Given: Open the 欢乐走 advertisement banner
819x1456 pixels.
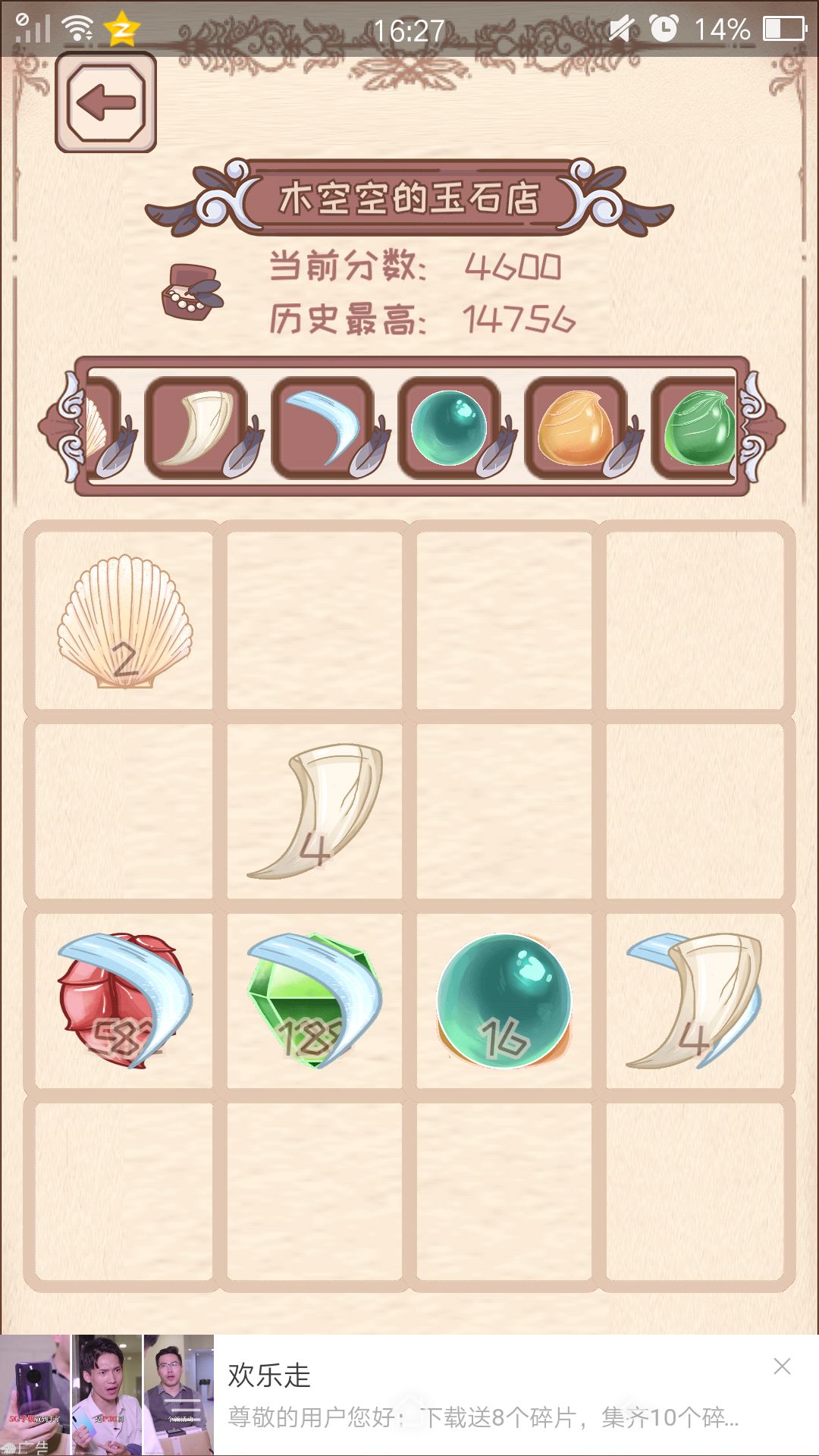Looking at the screenshot, I should coord(409,1395).
